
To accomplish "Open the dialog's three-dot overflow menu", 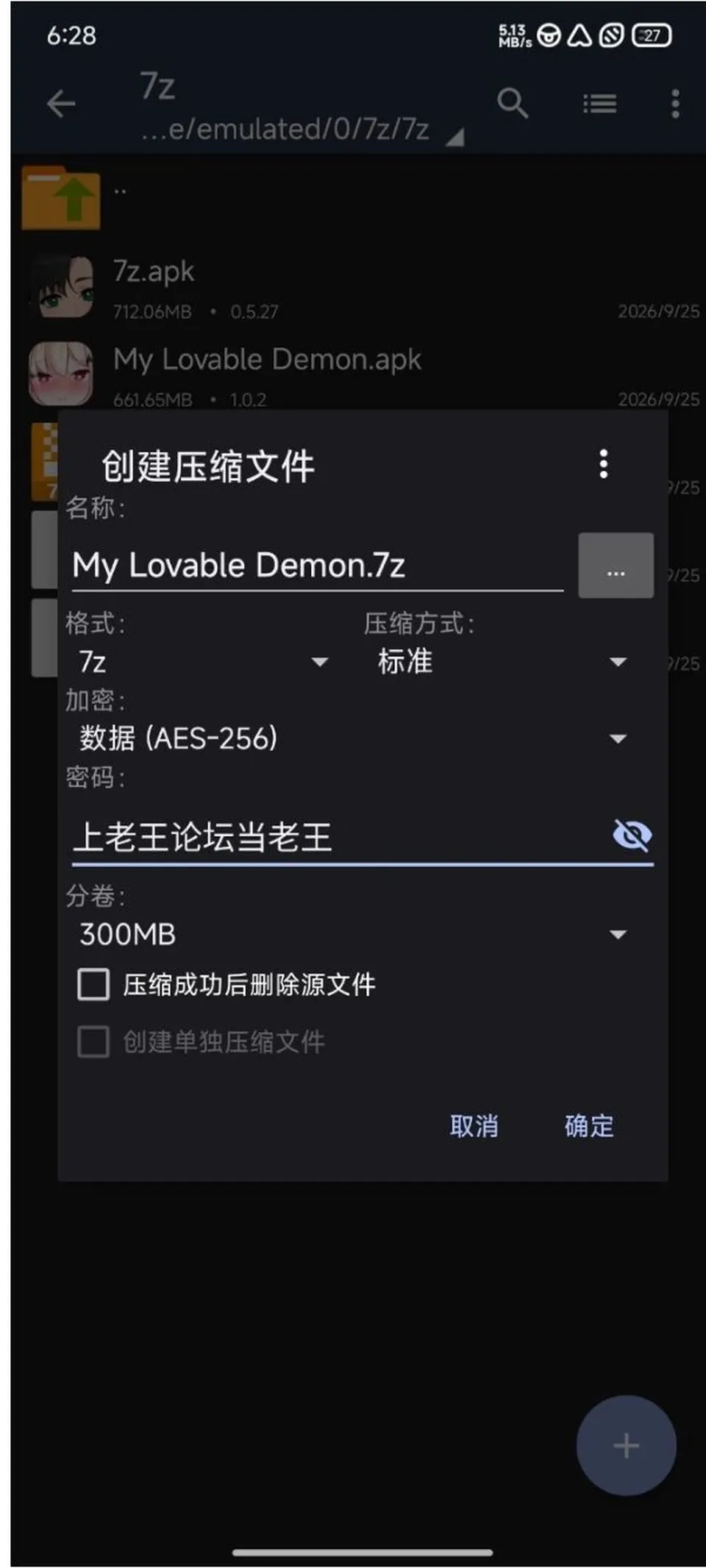I will point(603,464).
